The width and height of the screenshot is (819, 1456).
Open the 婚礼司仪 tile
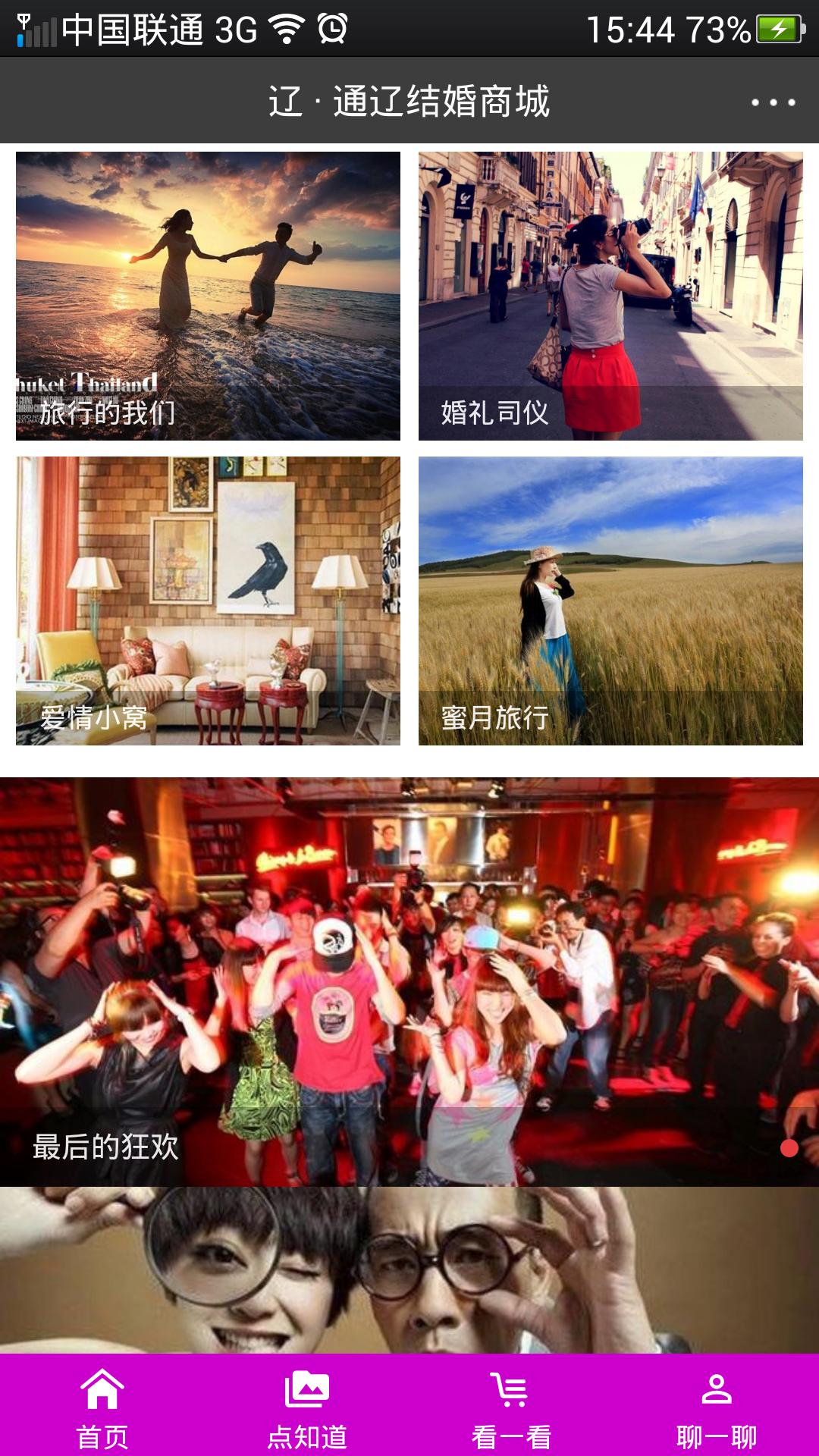pos(610,296)
